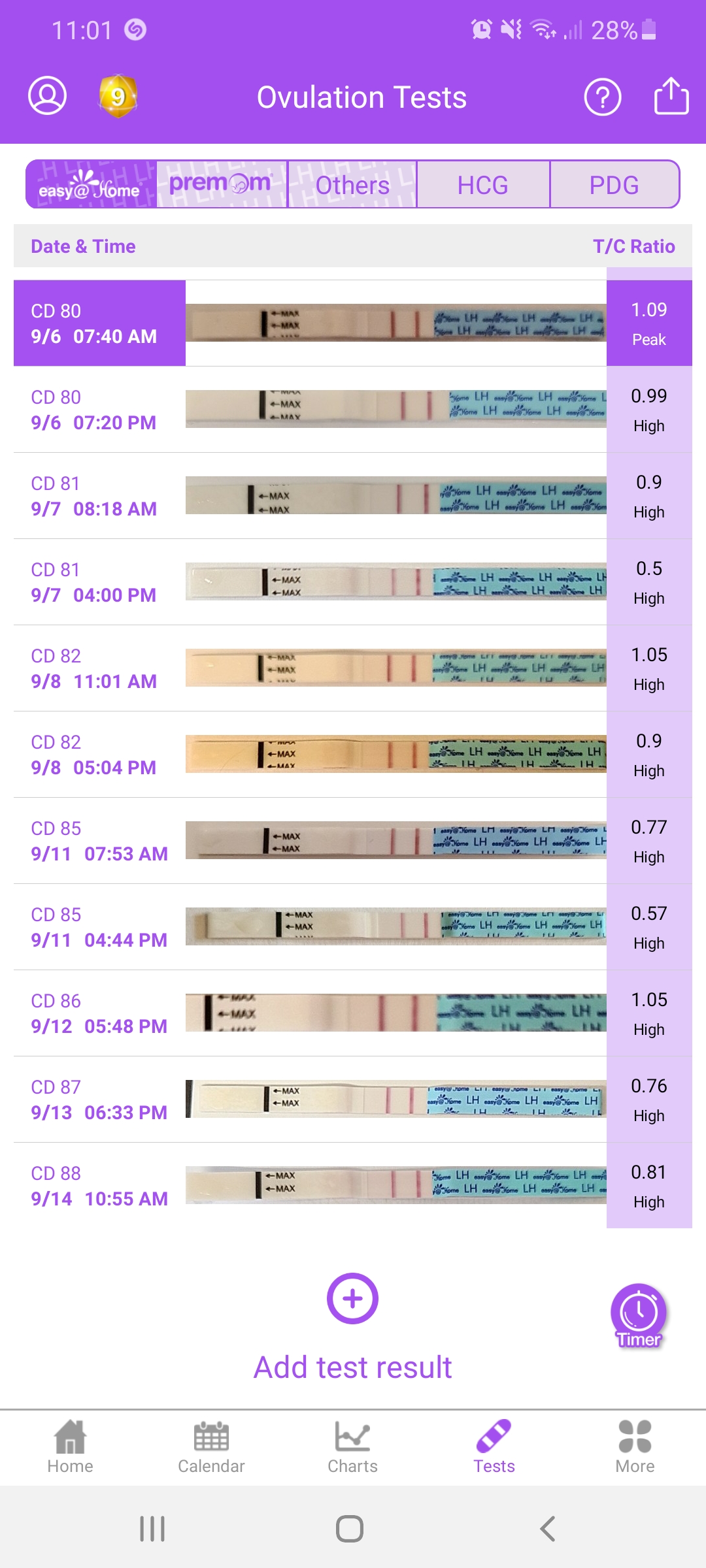
Task: Tap the gold badge with number 9
Action: pos(118,96)
